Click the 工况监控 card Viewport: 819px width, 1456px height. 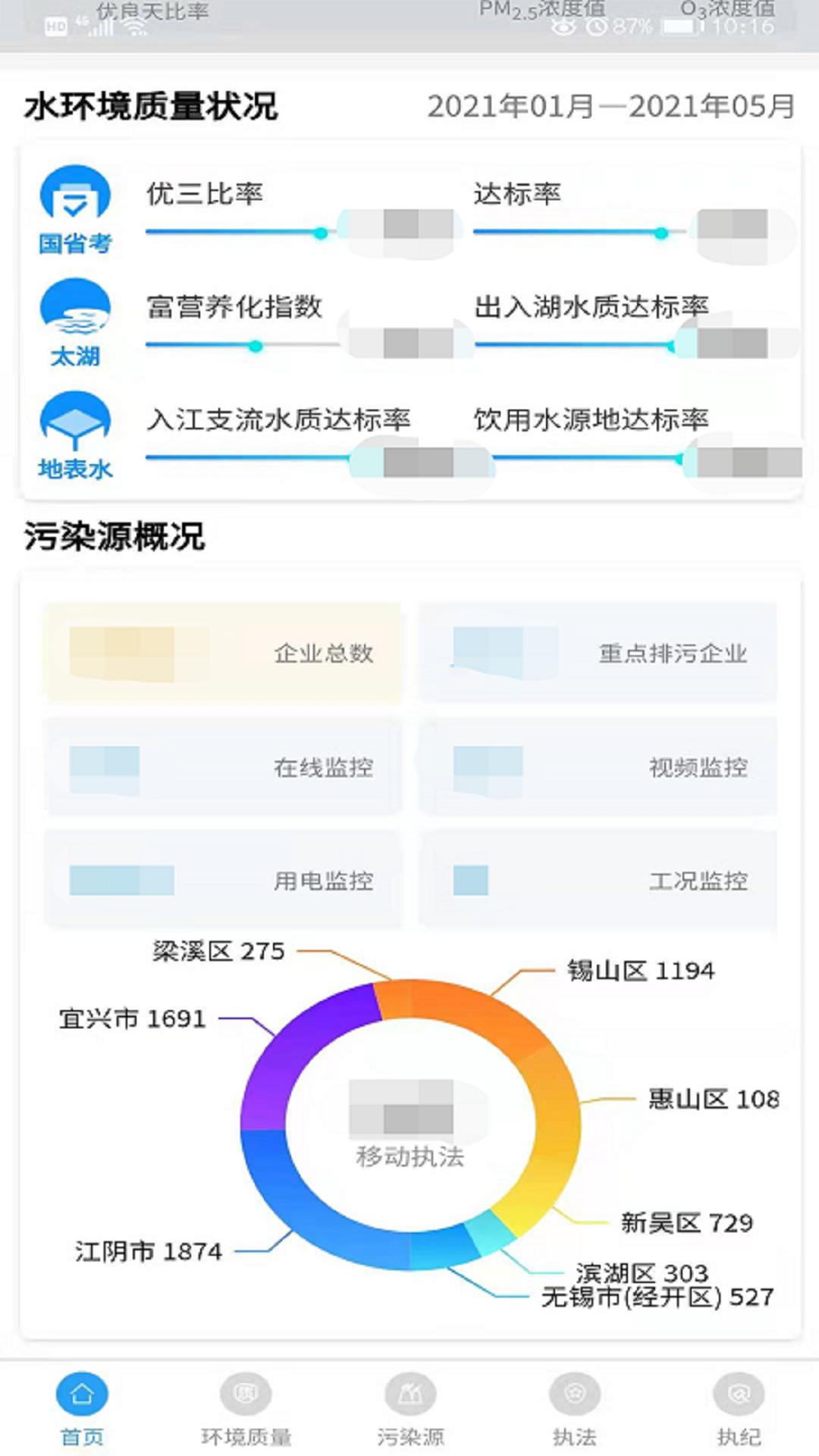(x=599, y=880)
